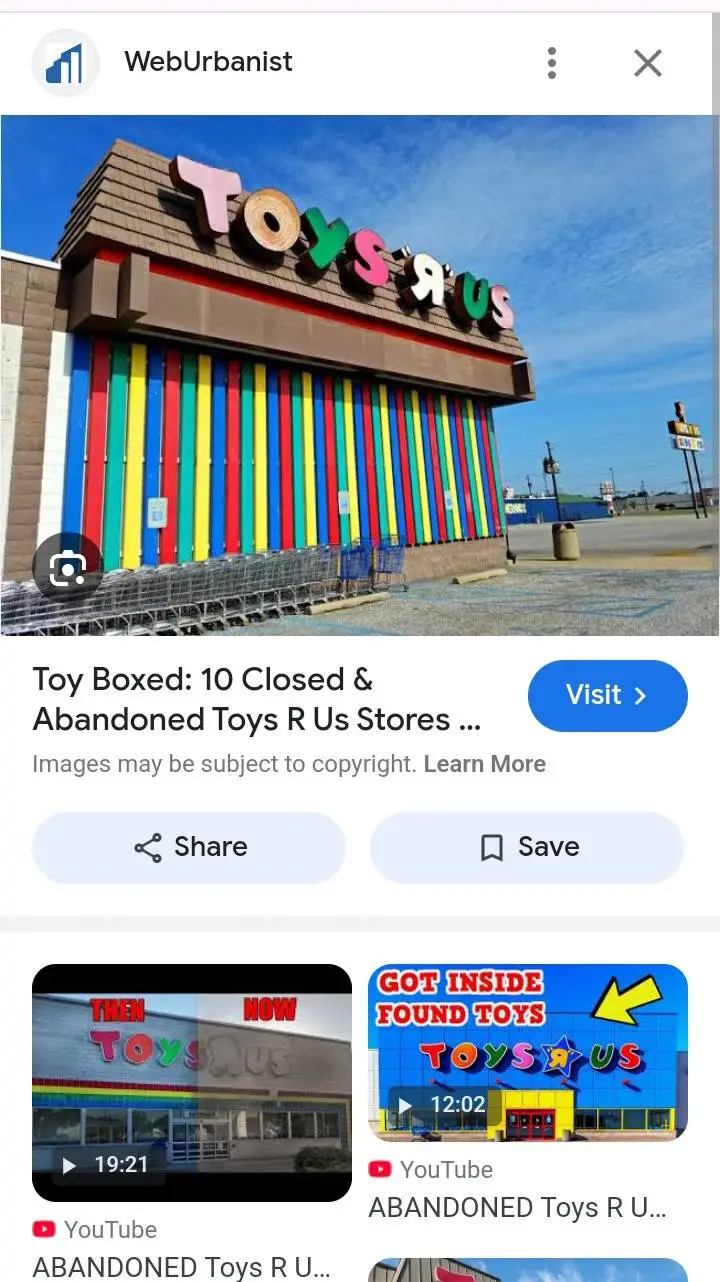Open the 12:02 Got Inside Found Toys video

528,1052
